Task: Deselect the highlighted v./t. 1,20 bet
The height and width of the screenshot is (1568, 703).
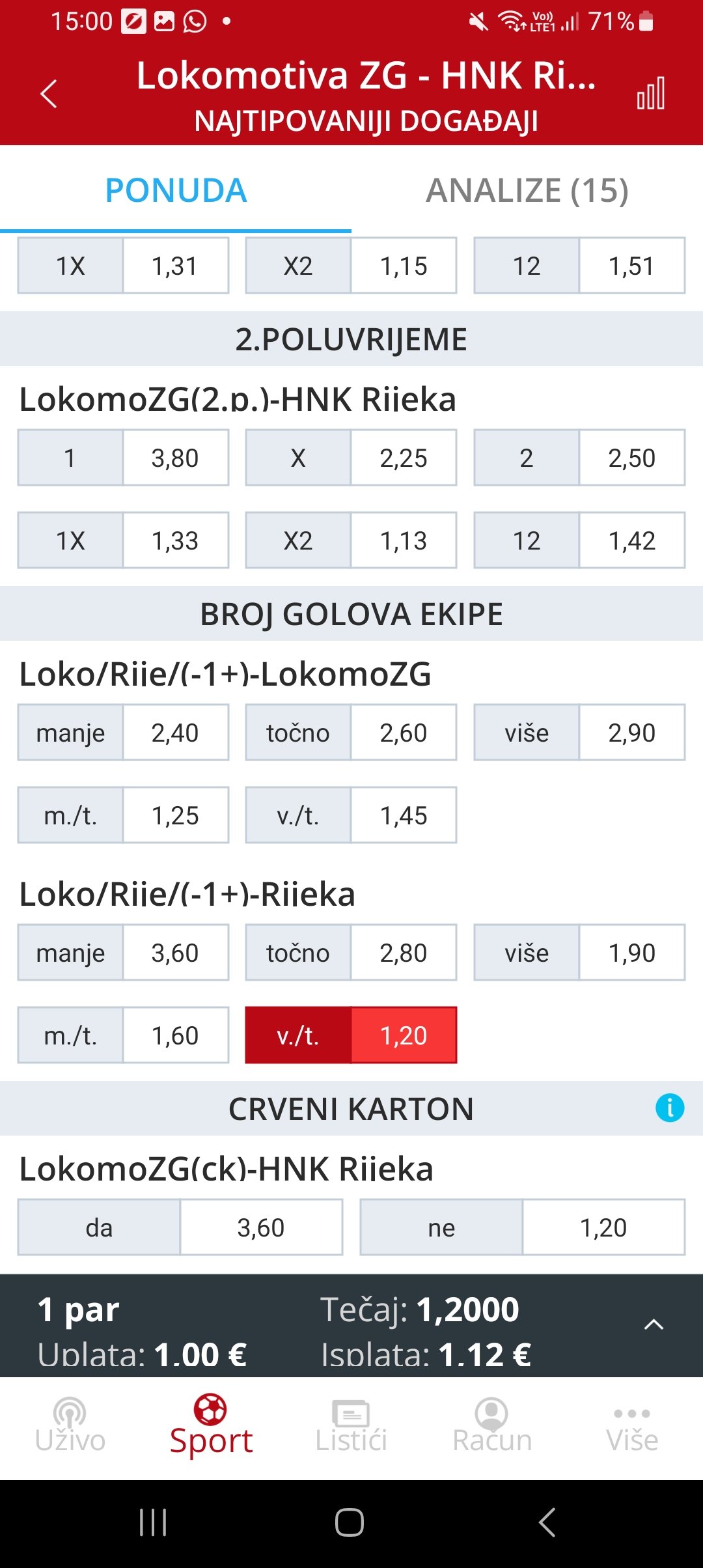Action: [x=351, y=1035]
